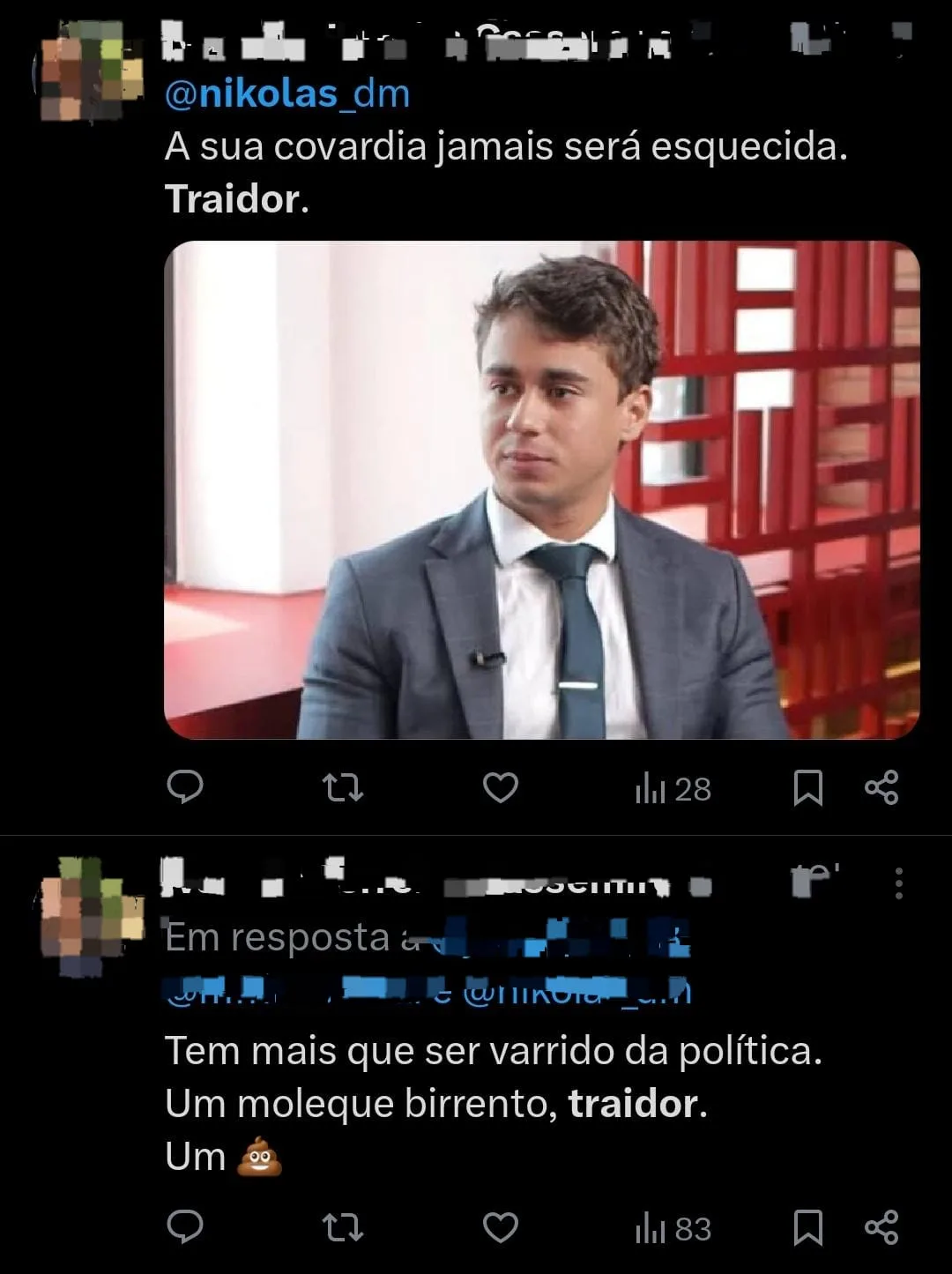Bookmark the tweet with 83 views
This screenshot has width=952, height=1274.
click(x=807, y=1226)
